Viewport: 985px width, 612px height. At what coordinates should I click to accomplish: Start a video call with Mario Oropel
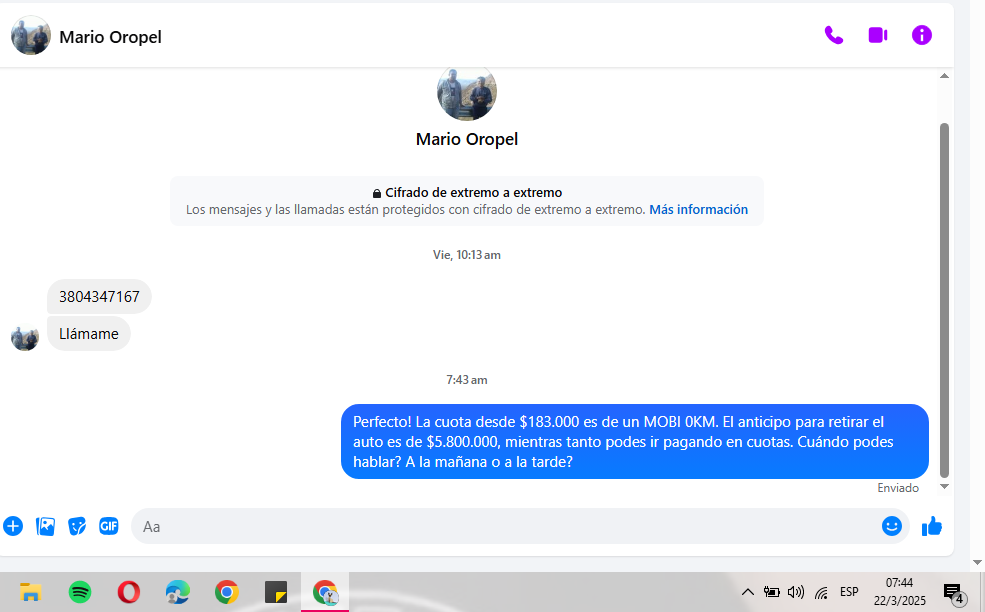pyautogui.click(x=877, y=35)
